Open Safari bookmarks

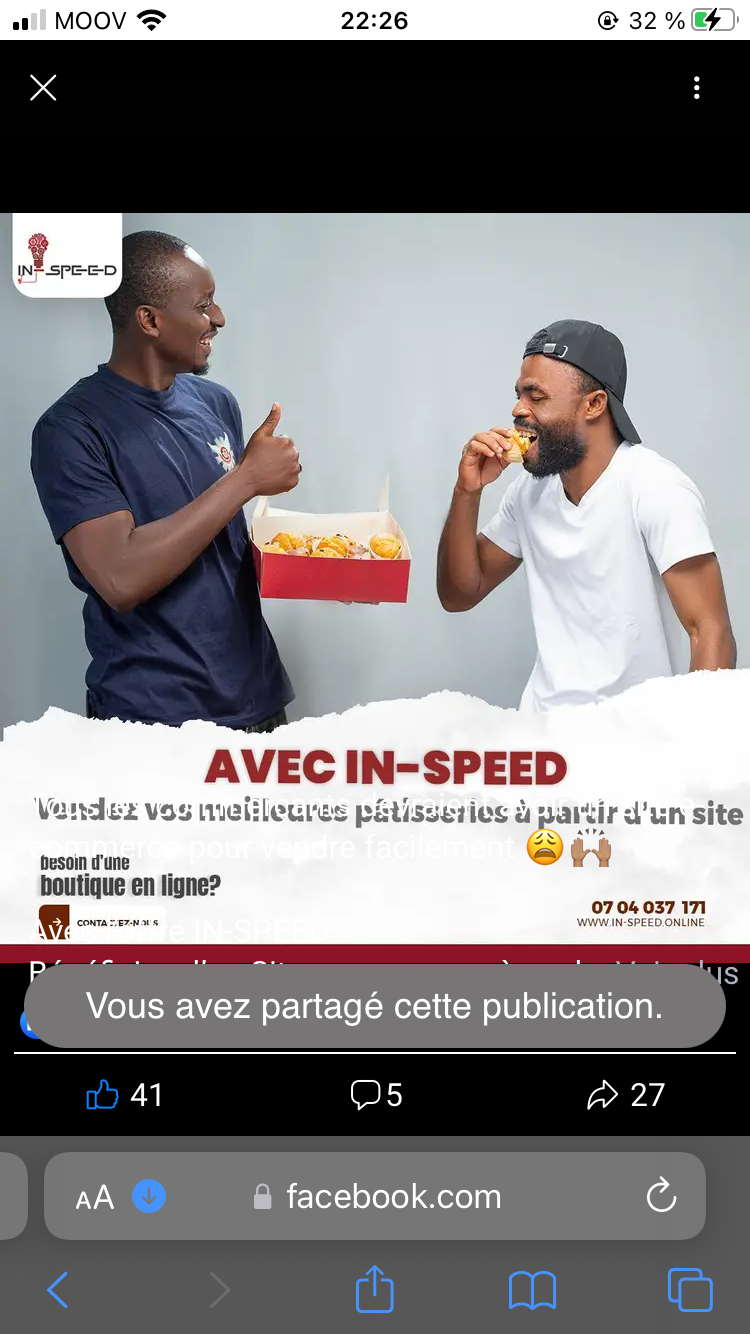click(x=532, y=1290)
